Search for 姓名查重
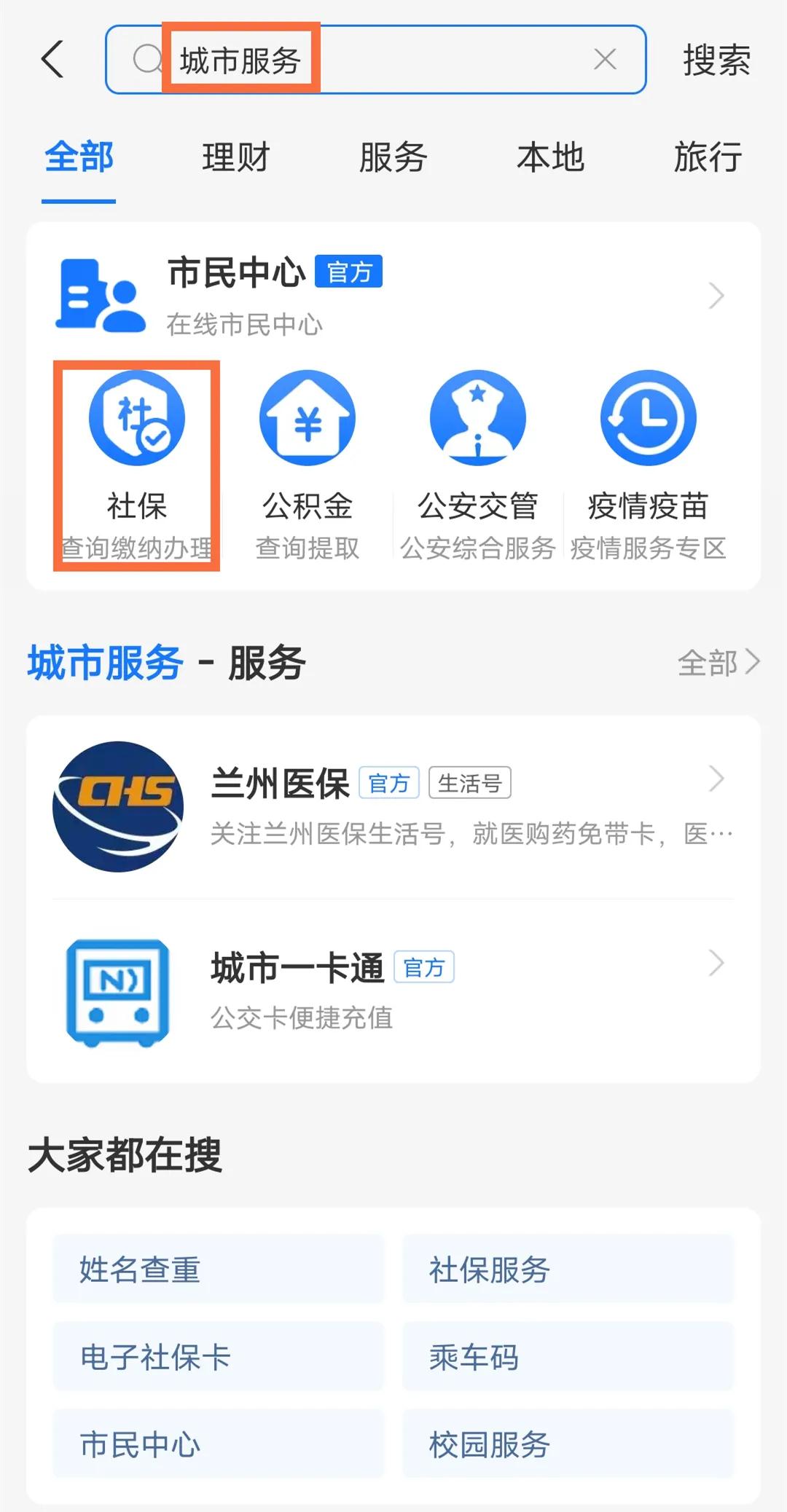787x1512 pixels. pos(218,1269)
